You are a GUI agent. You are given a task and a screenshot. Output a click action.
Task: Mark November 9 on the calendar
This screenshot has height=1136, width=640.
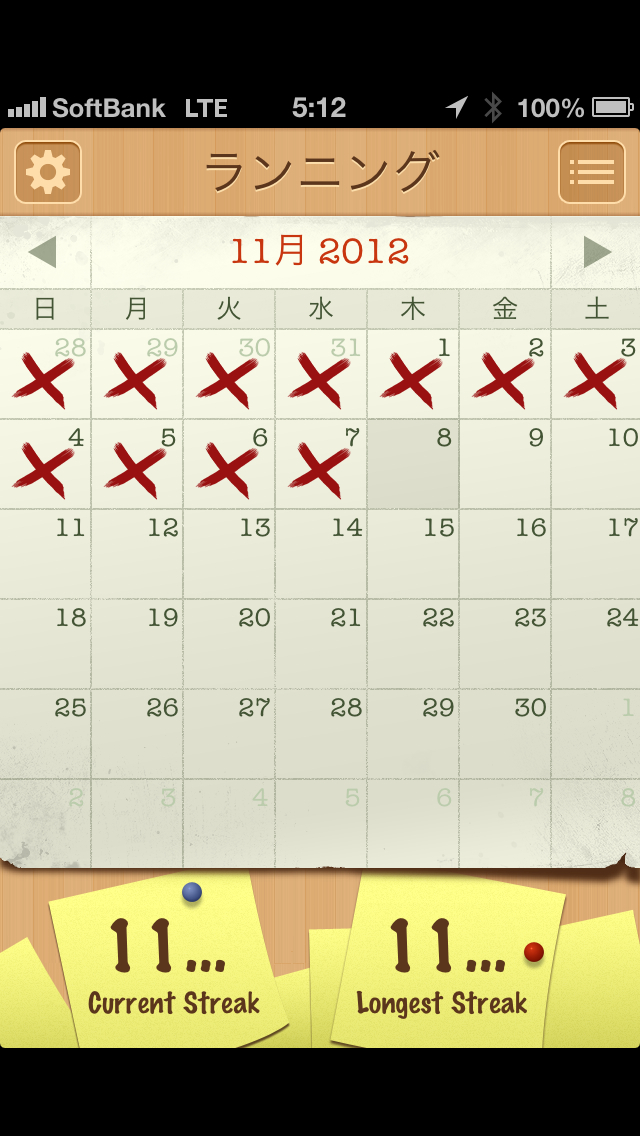click(x=505, y=465)
